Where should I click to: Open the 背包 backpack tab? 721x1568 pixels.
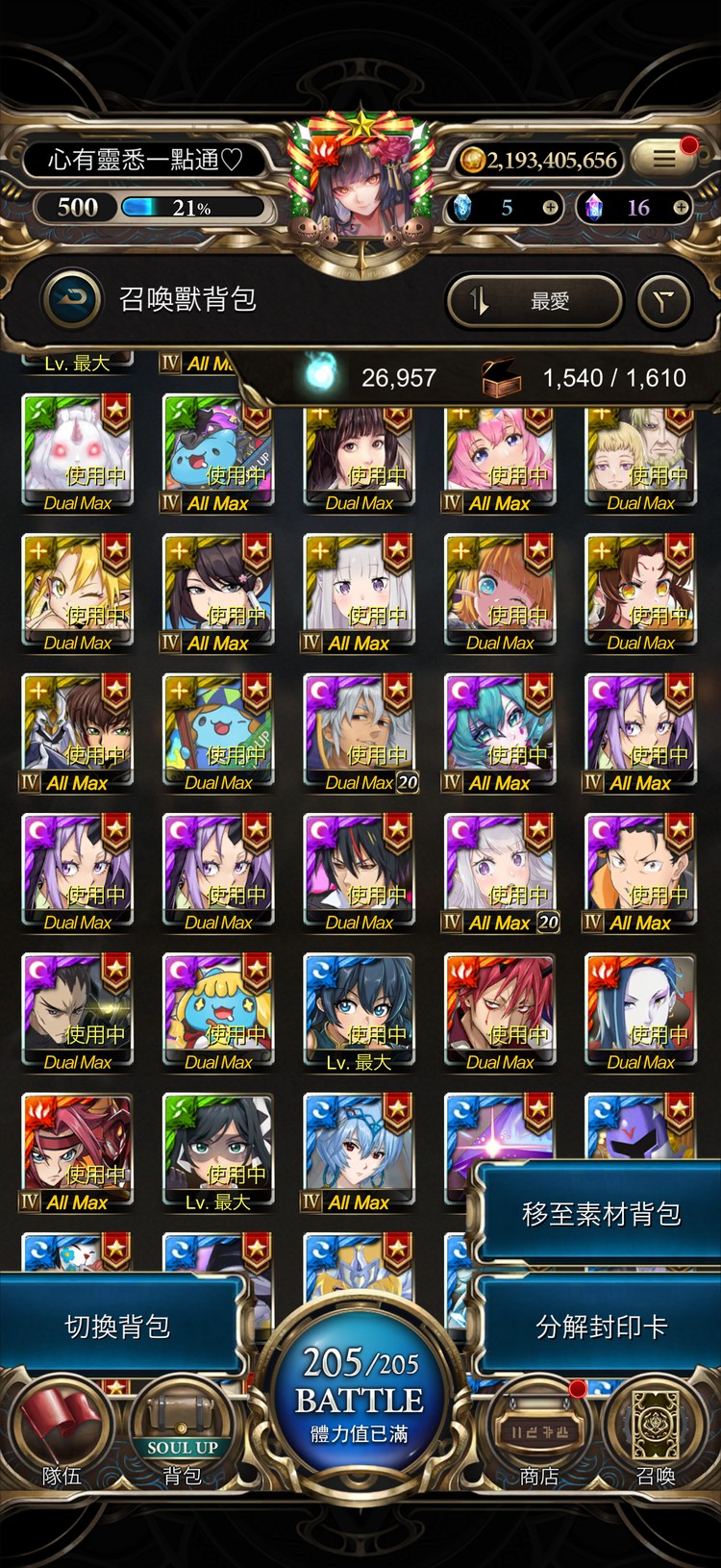pyautogui.click(x=183, y=1433)
